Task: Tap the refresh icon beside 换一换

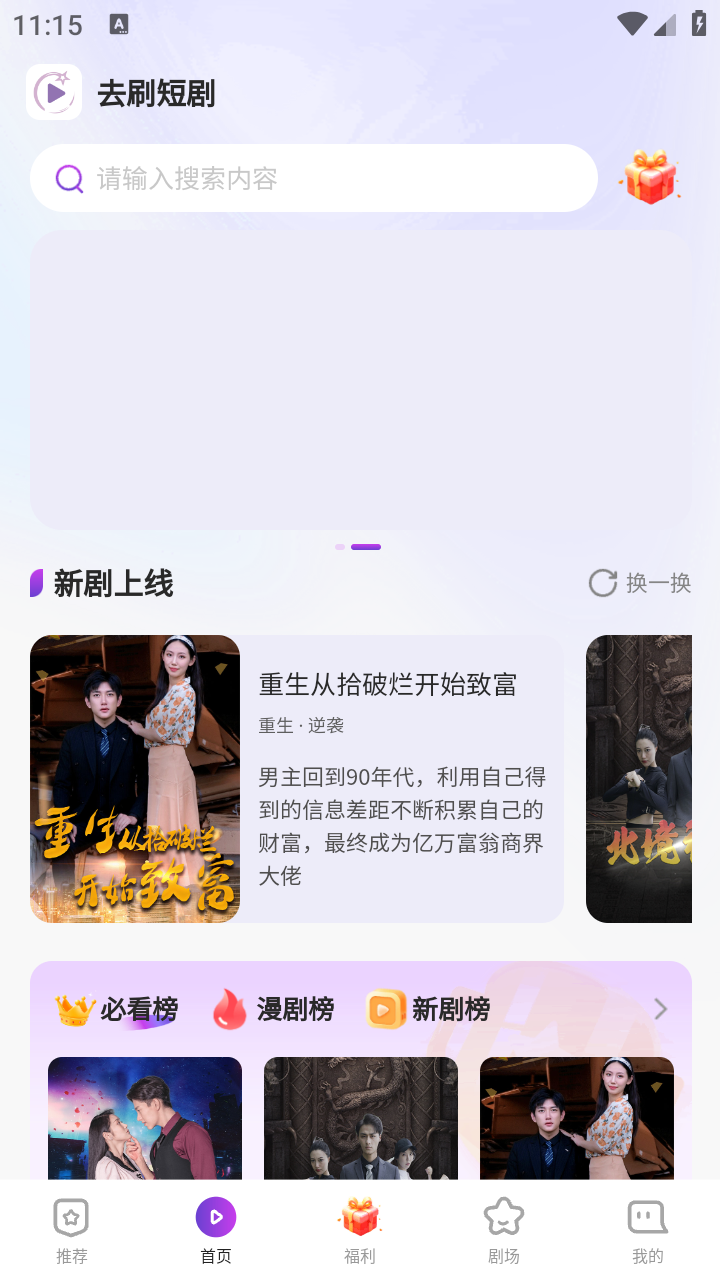Action: tap(602, 583)
